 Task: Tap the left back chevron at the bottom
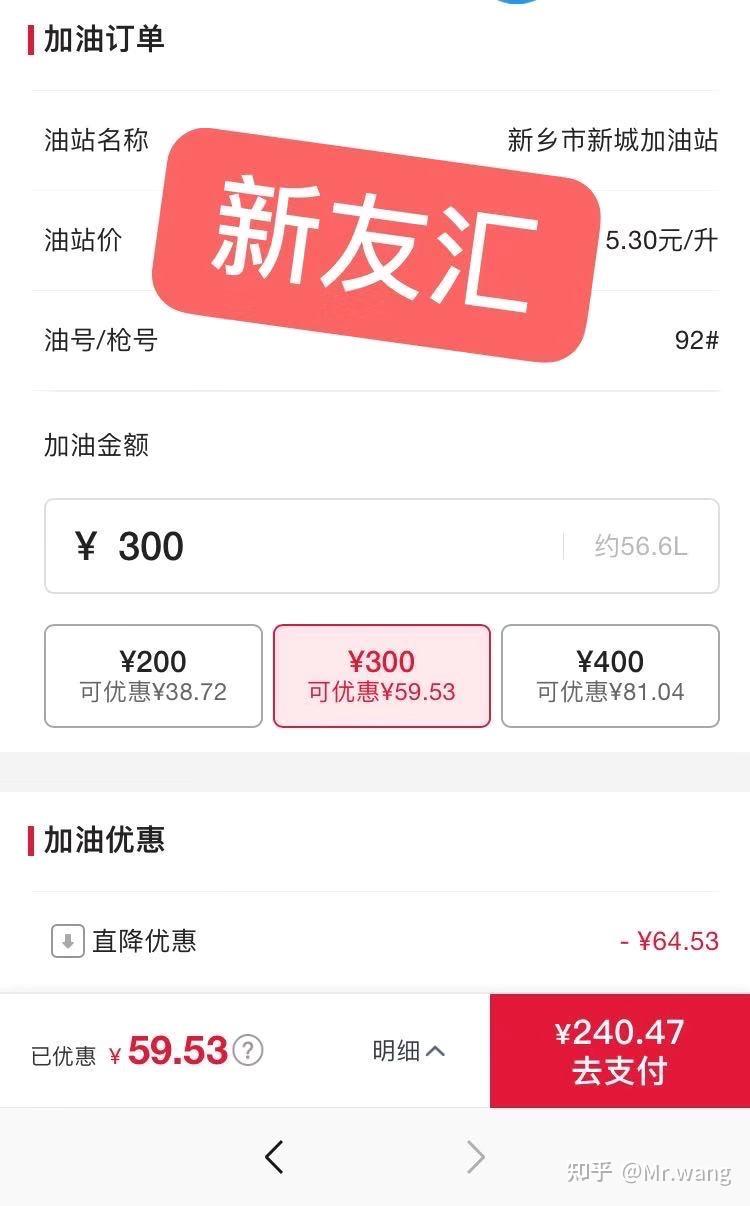pos(274,1157)
